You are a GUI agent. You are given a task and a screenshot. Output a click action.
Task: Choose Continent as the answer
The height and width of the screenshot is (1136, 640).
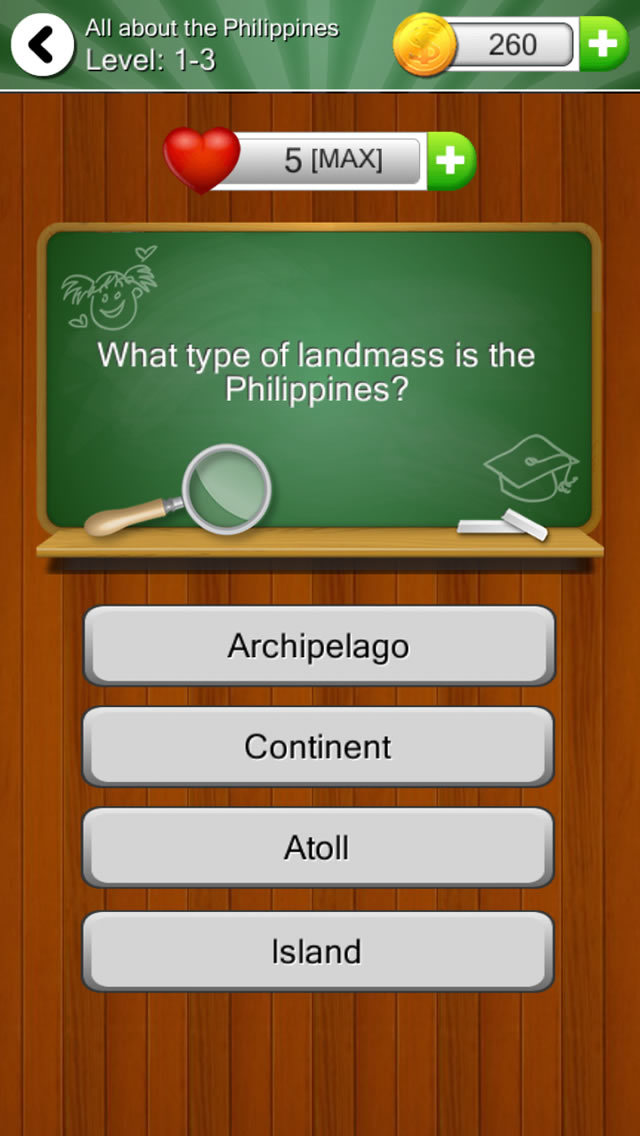318,746
